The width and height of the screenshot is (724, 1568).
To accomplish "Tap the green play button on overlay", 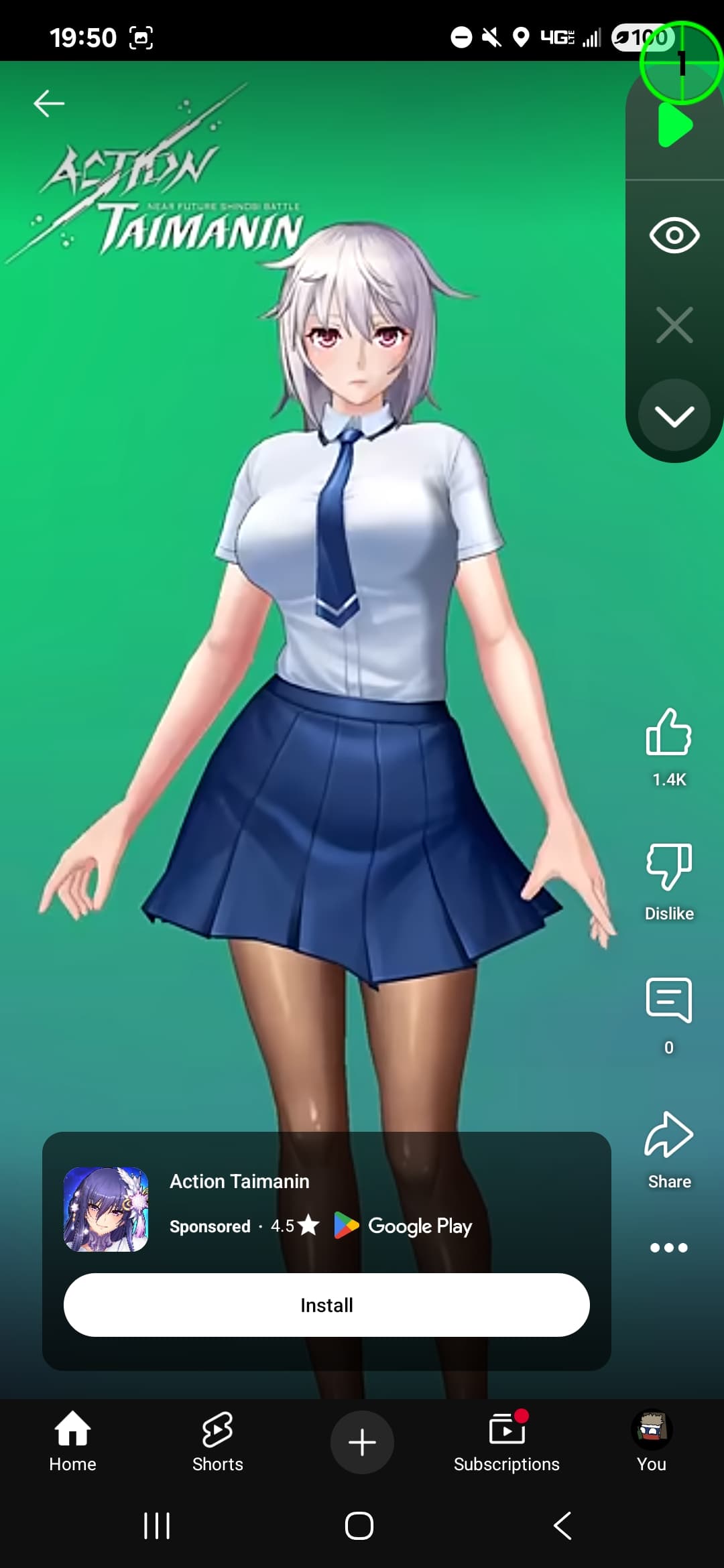I will [675, 125].
